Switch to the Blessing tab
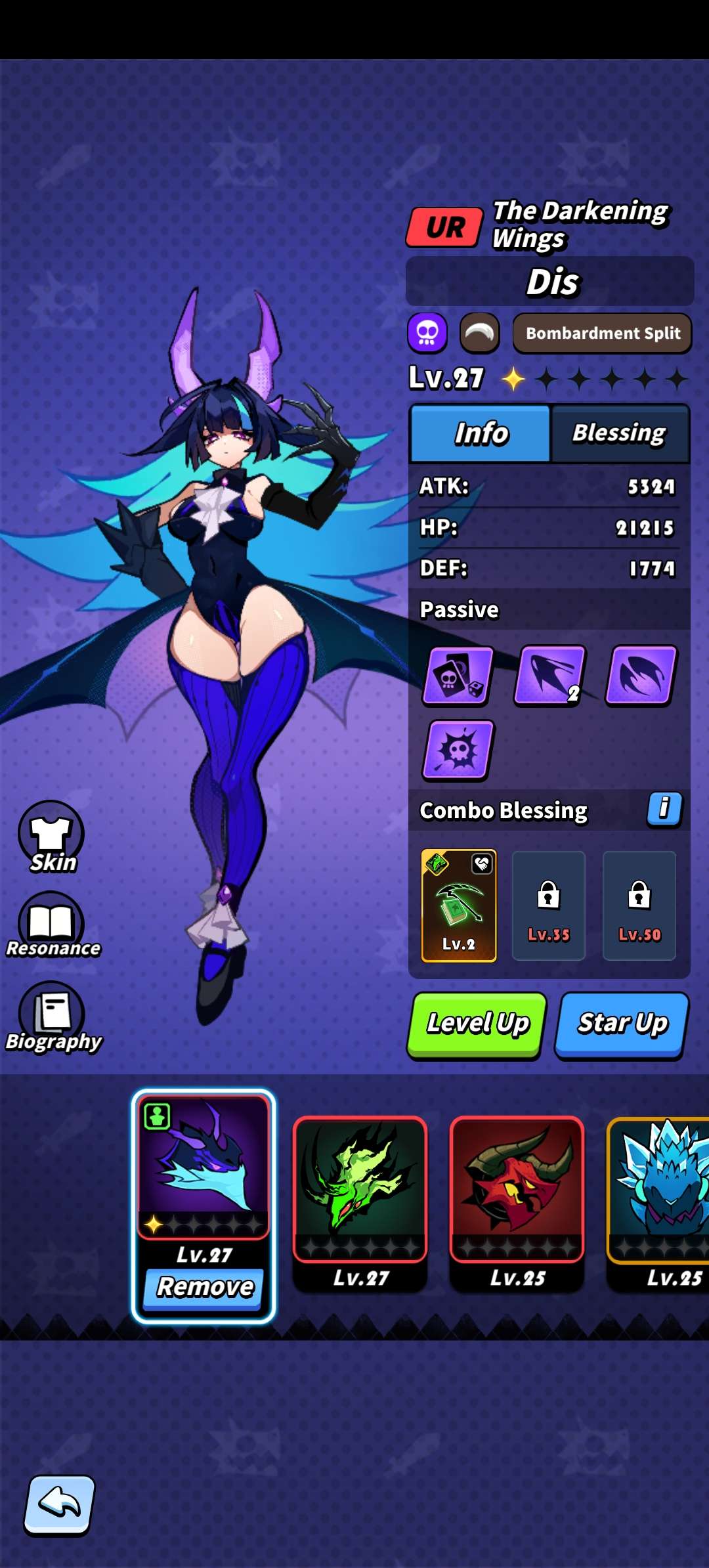The image size is (709, 1568). pos(620,433)
